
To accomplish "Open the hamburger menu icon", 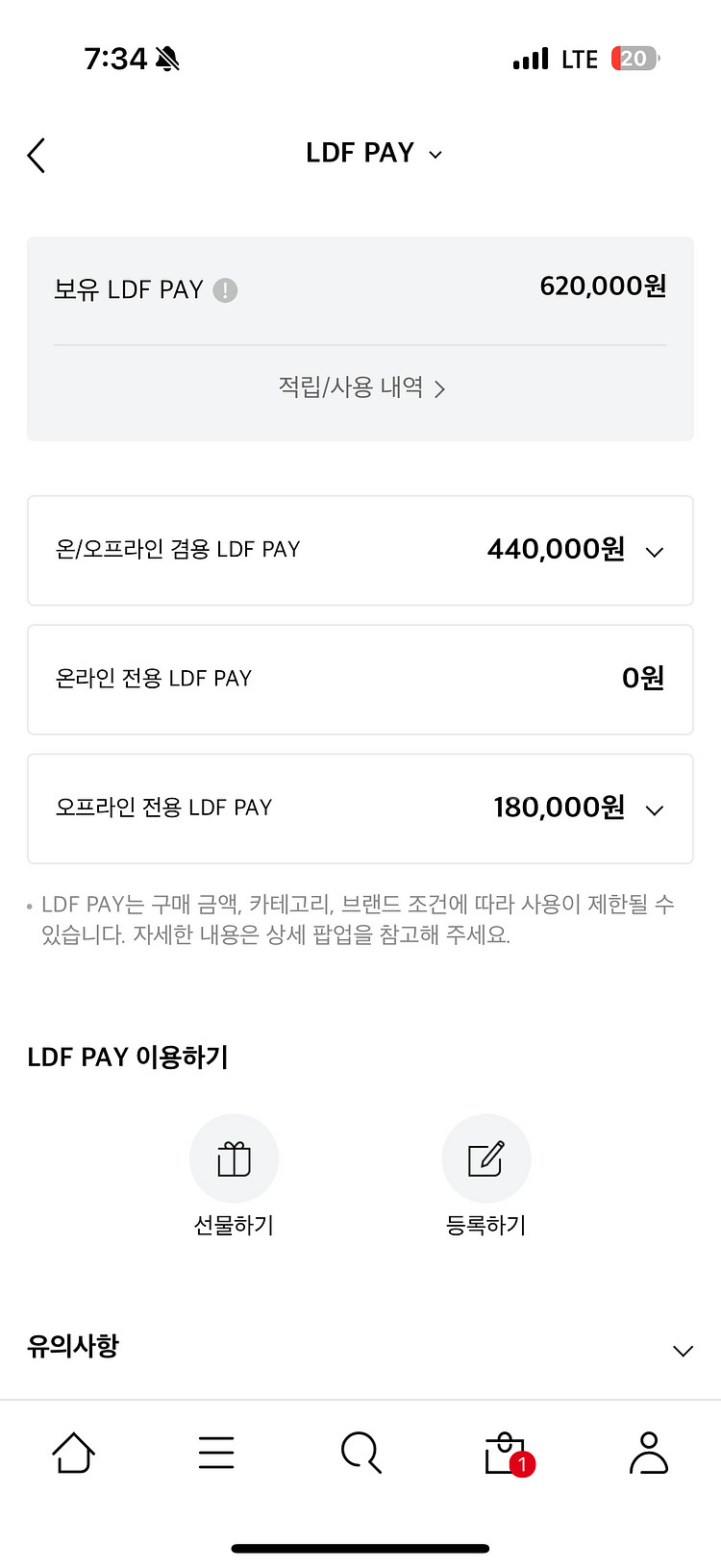I will (216, 1453).
